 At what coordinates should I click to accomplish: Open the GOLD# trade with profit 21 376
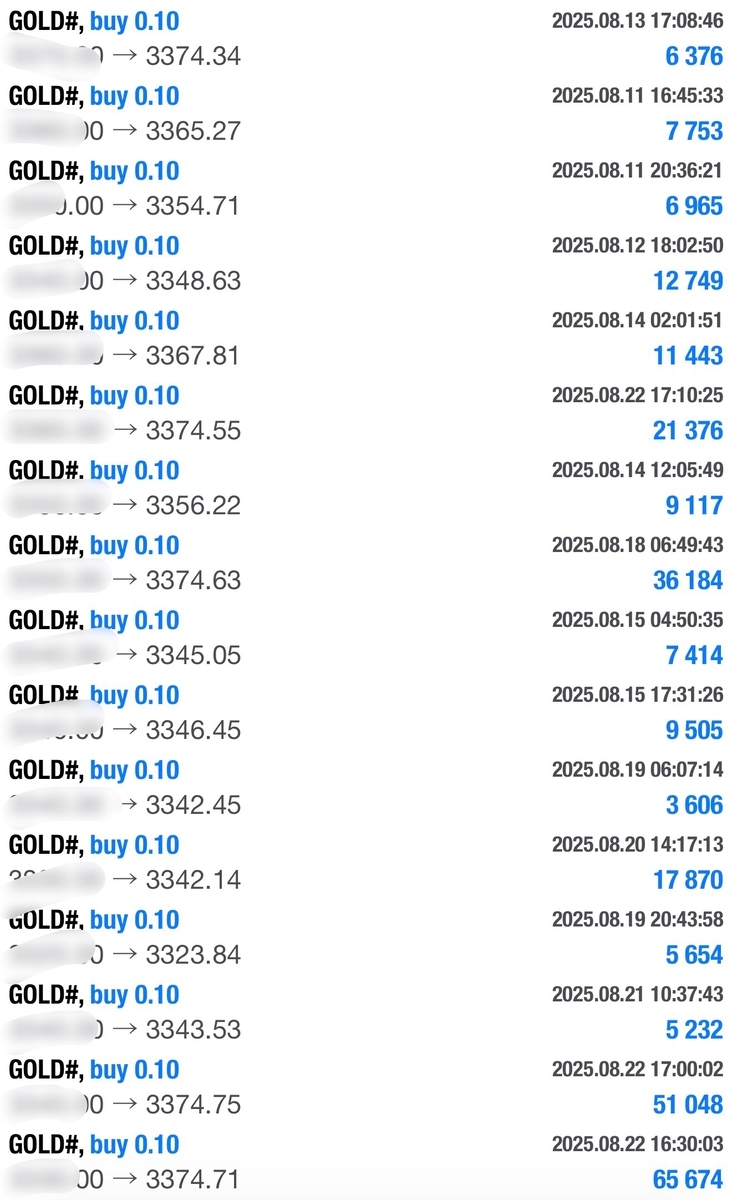[x=366, y=413]
